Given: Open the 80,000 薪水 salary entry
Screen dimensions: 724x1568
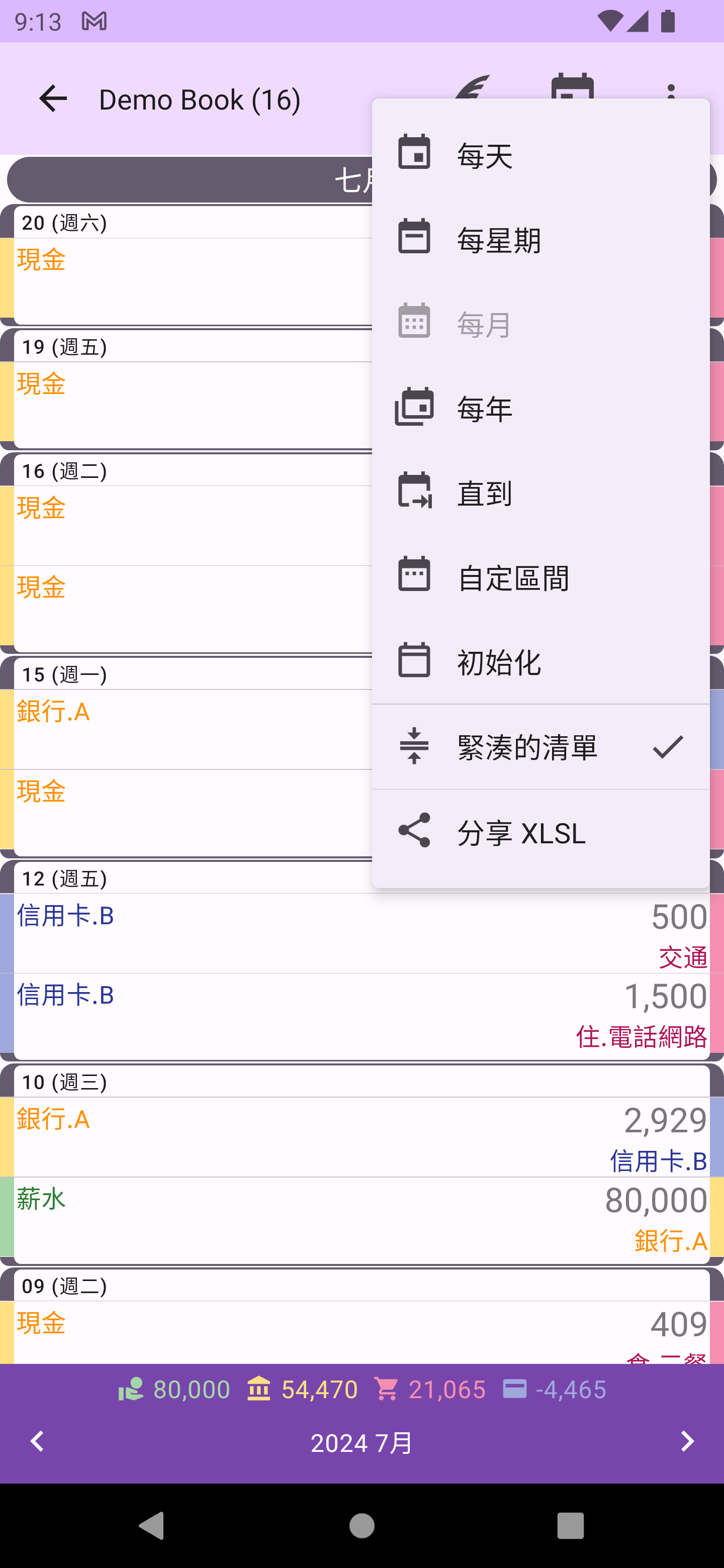Looking at the screenshot, I should point(361,1219).
